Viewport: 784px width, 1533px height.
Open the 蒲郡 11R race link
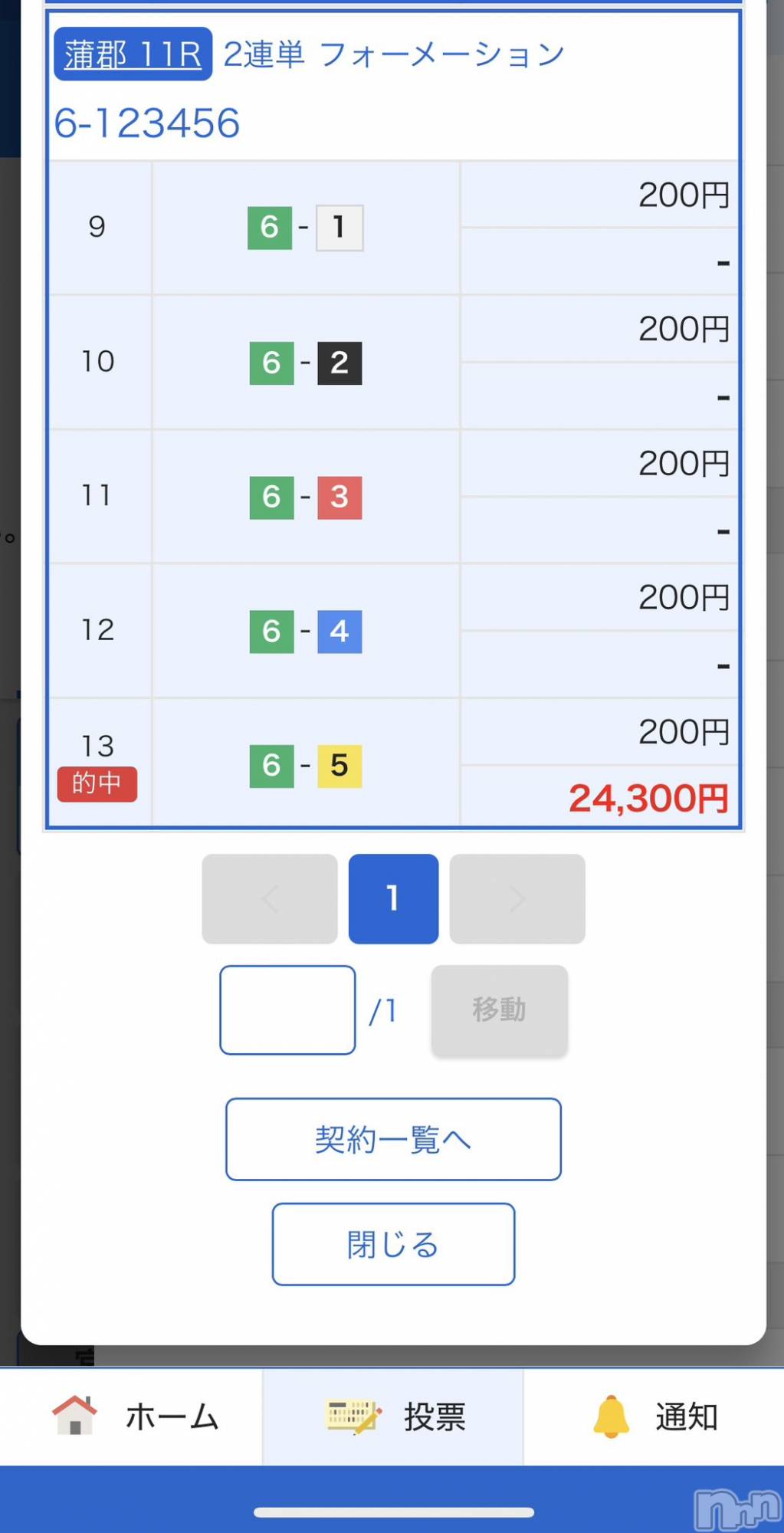(133, 54)
